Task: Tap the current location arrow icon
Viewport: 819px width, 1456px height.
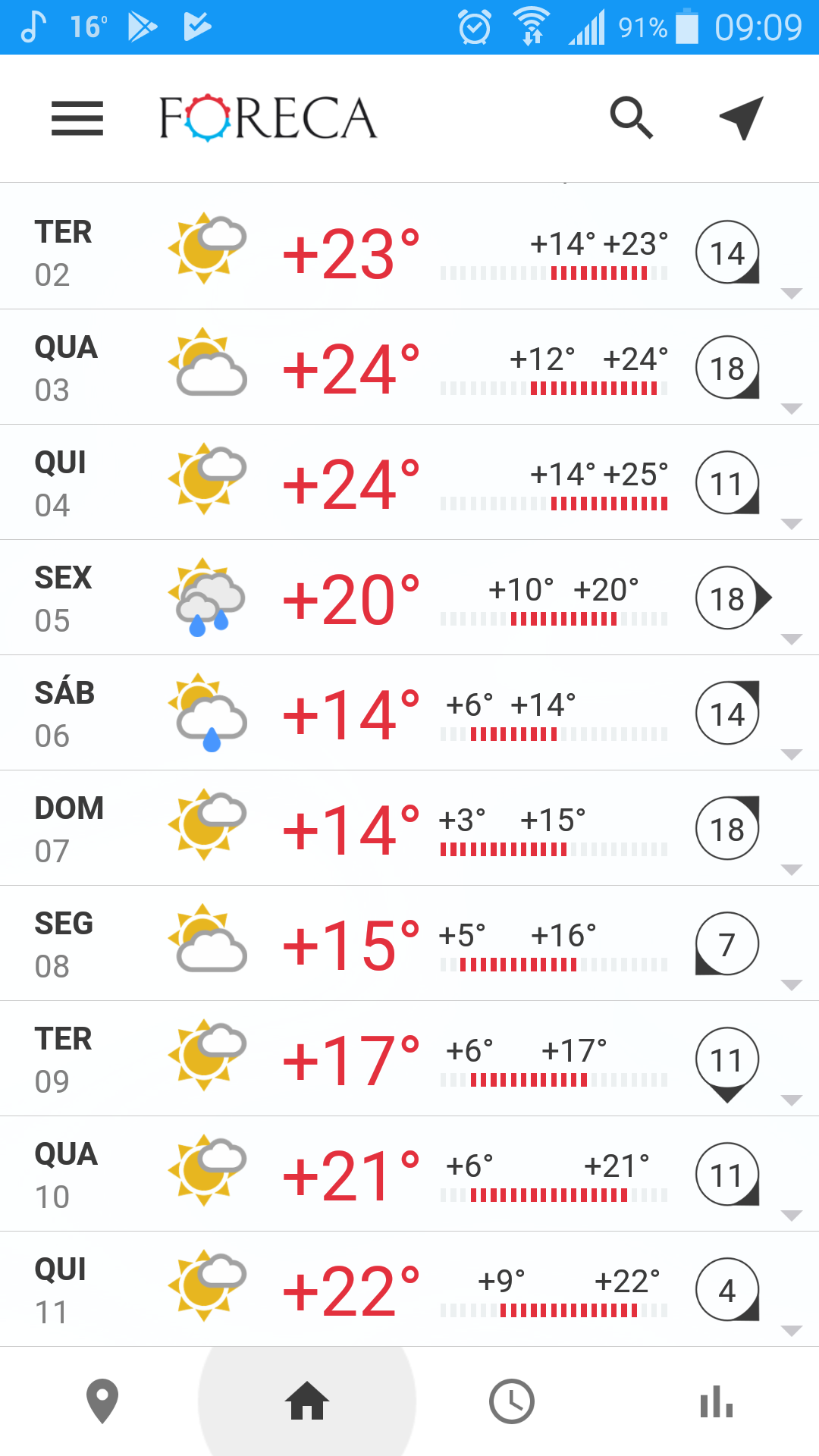Action: [x=742, y=118]
